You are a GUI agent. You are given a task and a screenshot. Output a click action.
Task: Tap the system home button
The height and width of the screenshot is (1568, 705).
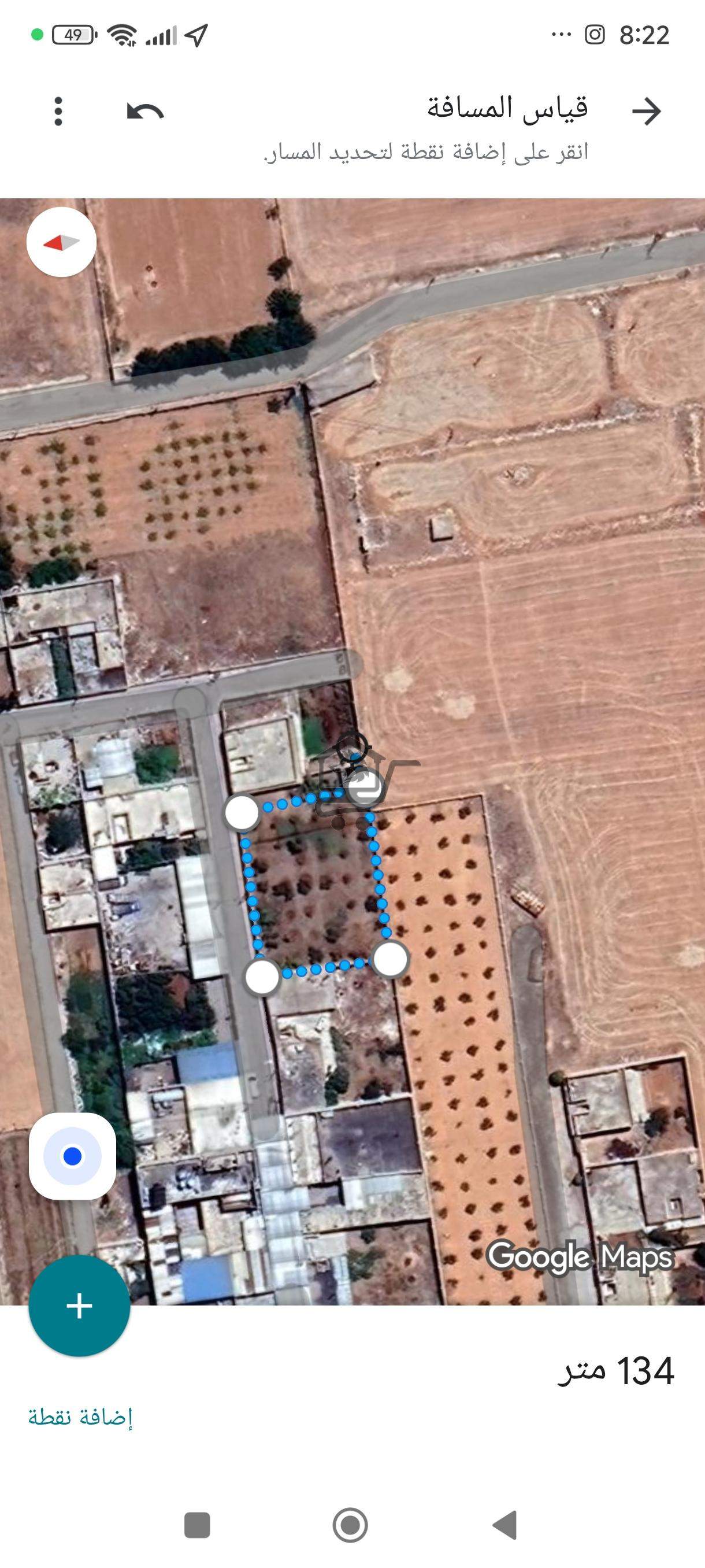click(350, 1525)
